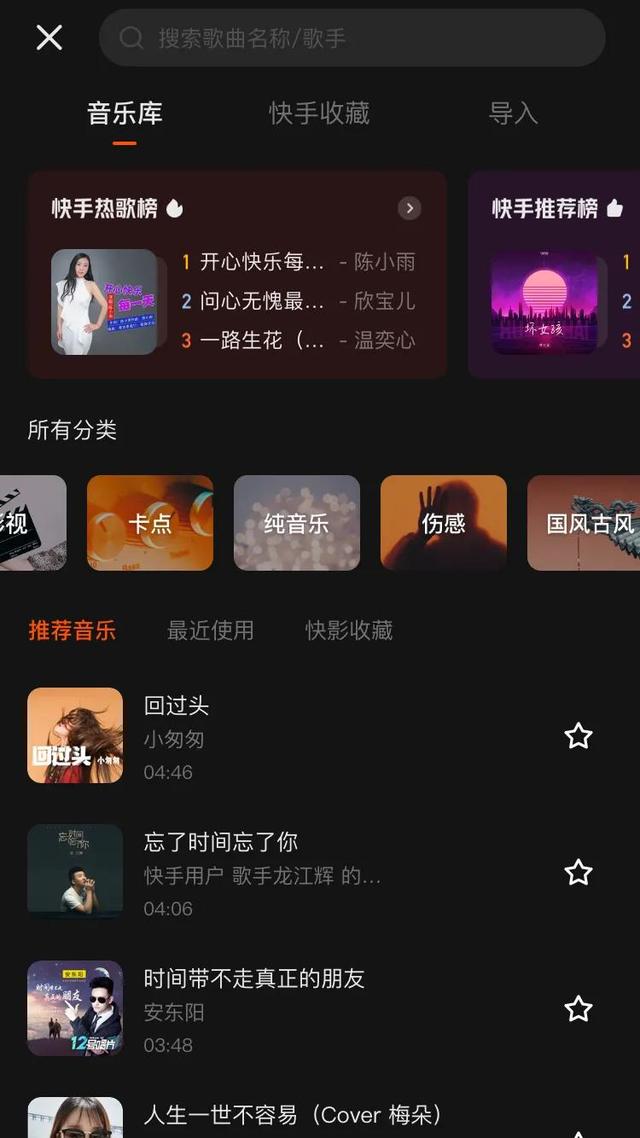Switch to the 快手收藏 tab
The height and width of the screenshot is (1138, 640).
(319, 113)
